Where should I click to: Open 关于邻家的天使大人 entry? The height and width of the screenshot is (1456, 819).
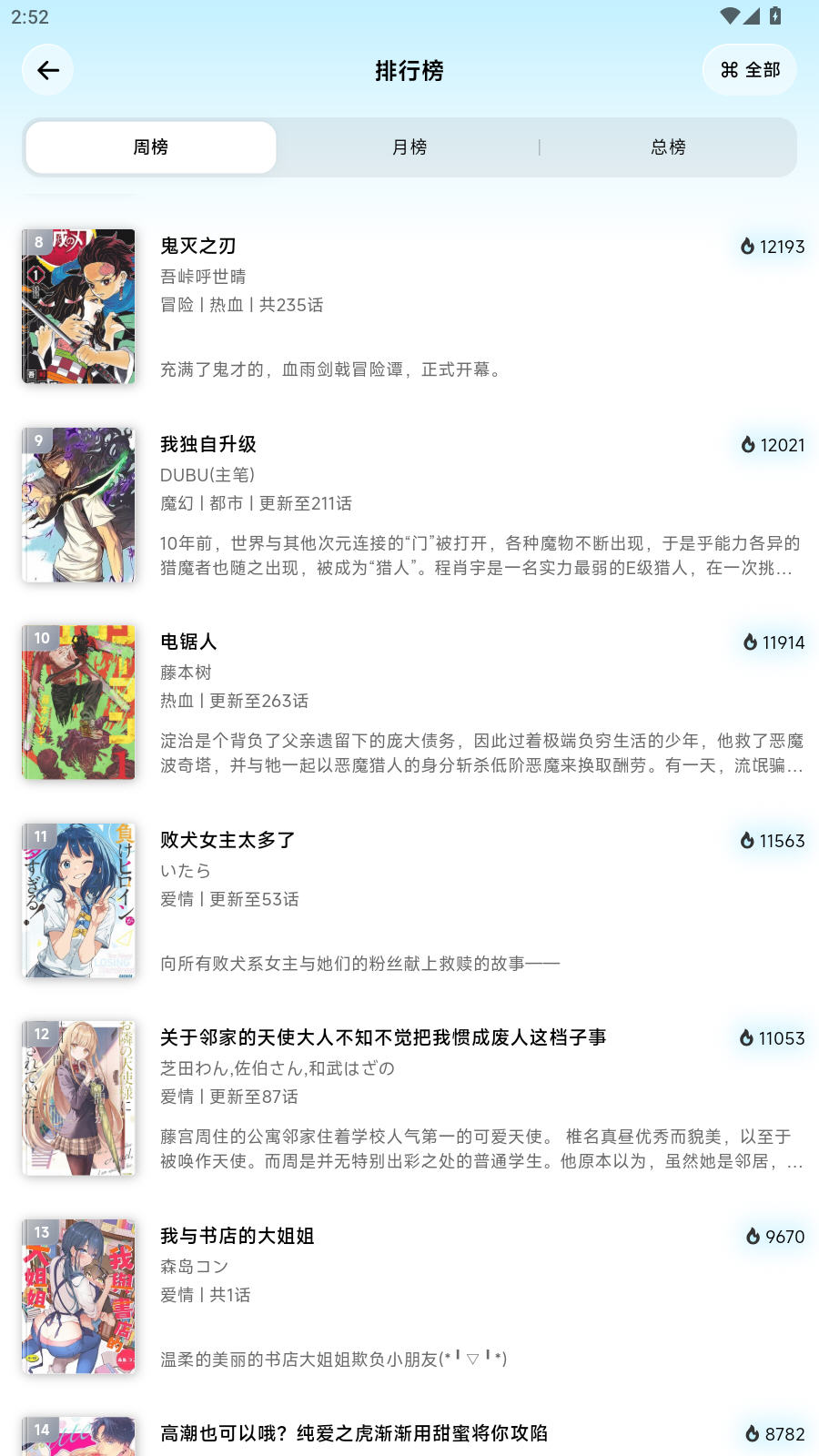pyautogui.click(x=383, y=1037)
